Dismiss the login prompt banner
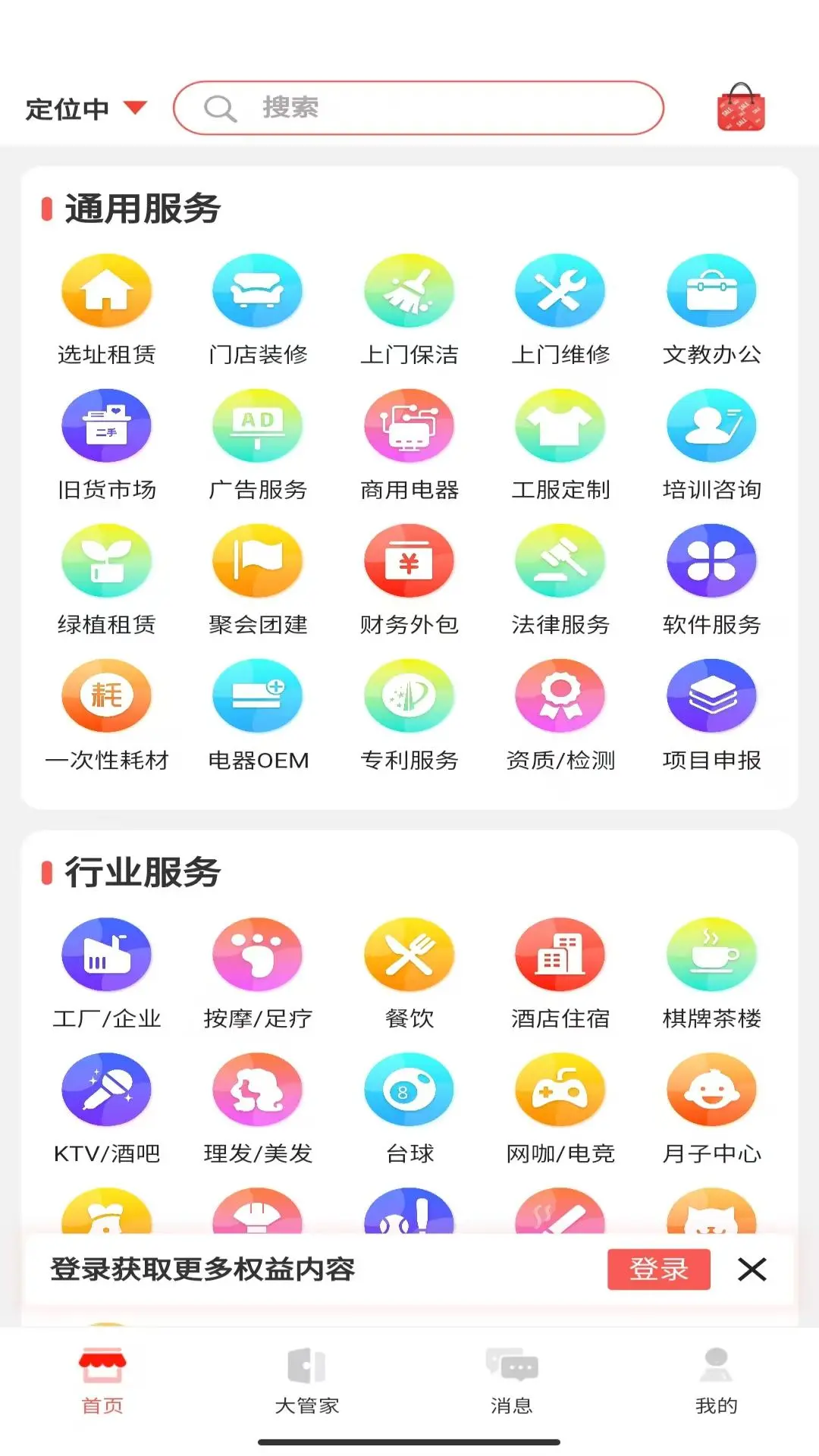819x1456 pixels. coord(752,1269)
